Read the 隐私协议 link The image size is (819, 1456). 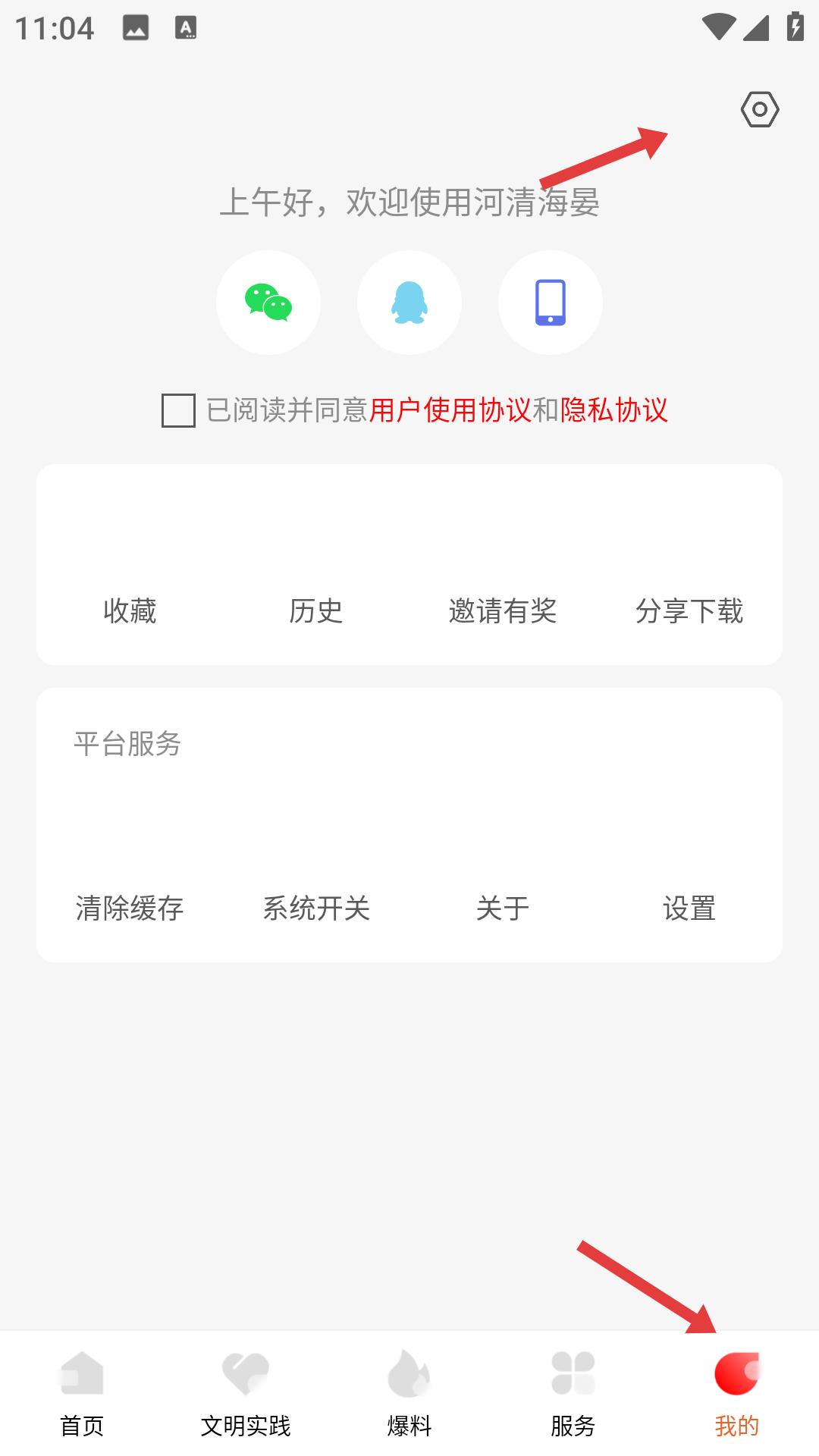[614, 410]
